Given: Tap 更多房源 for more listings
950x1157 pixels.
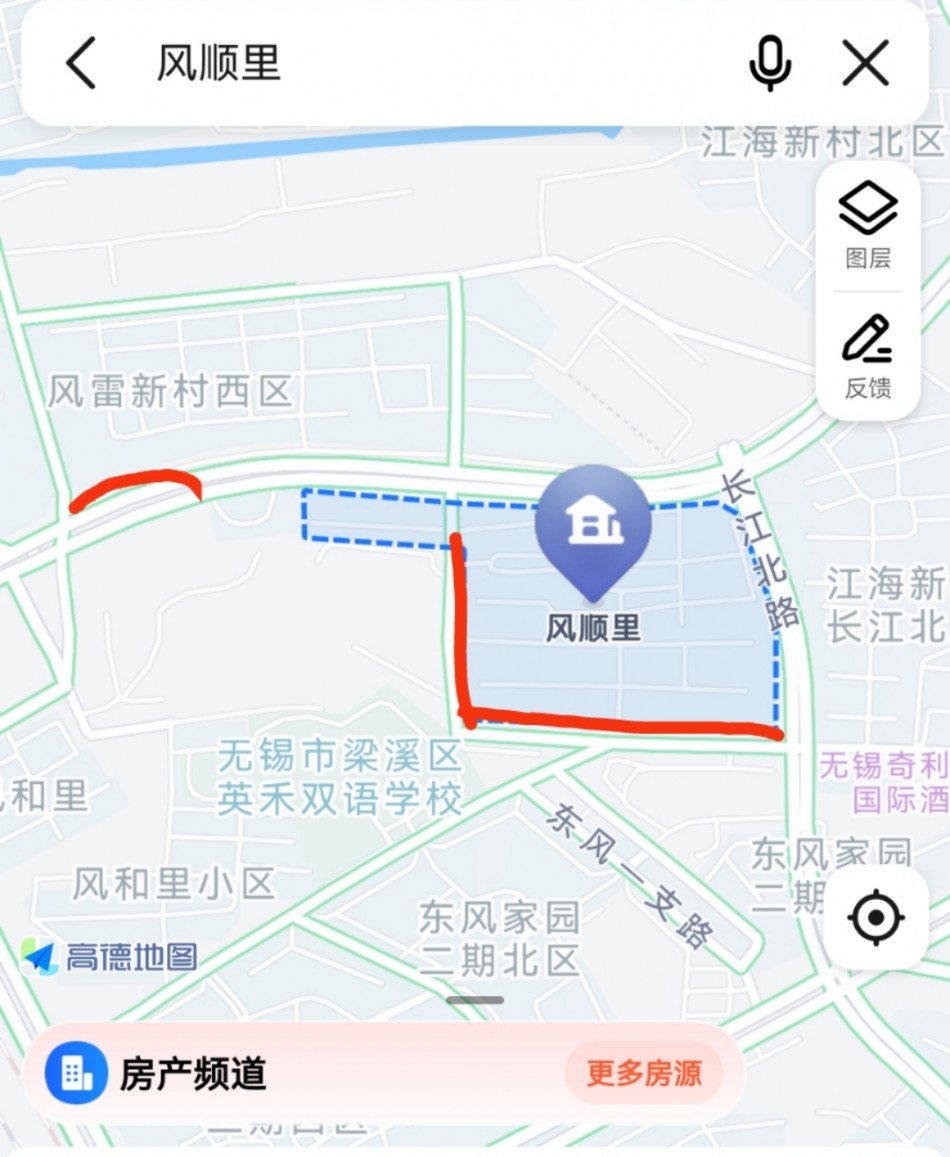Looking at the screenshot, I should [644, 1074].
